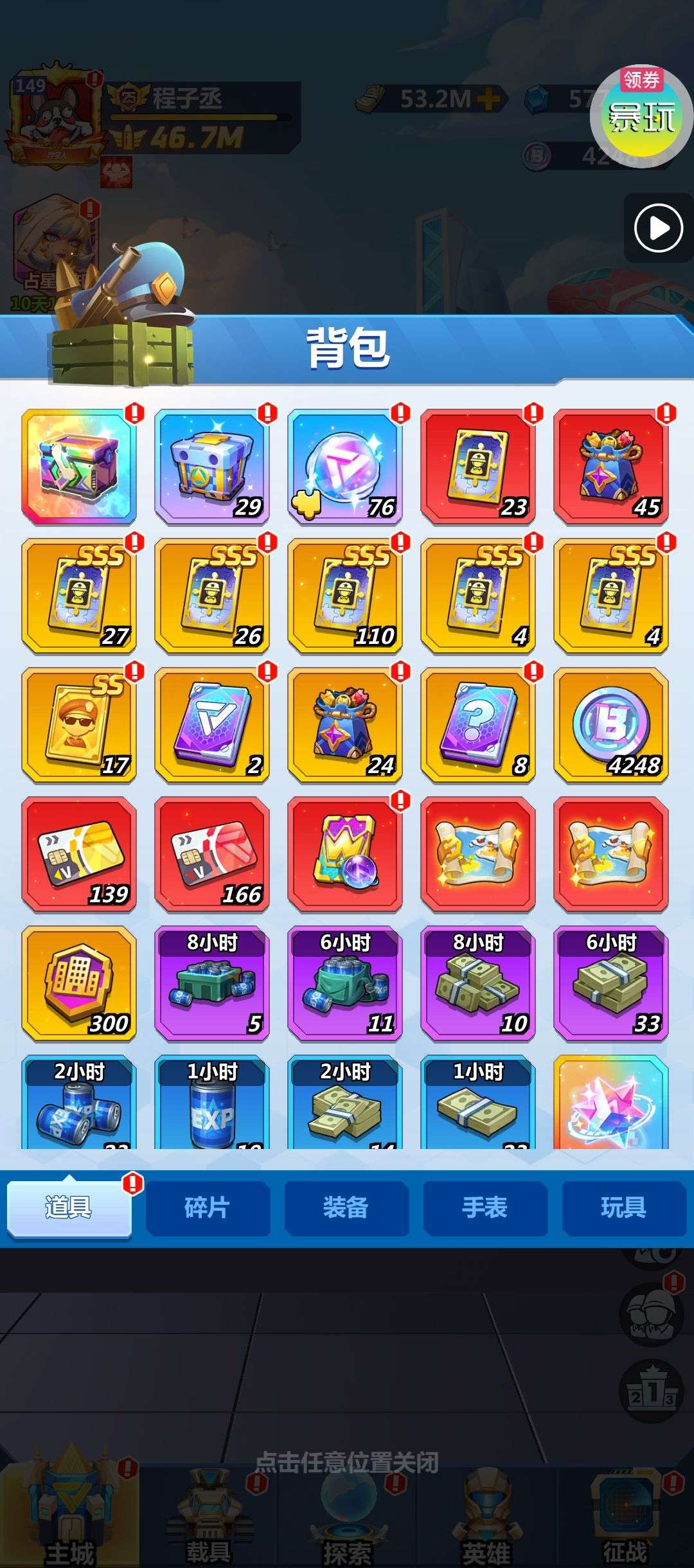Open the rainbow treasure chest item
694x1568 pixels.
79,466
